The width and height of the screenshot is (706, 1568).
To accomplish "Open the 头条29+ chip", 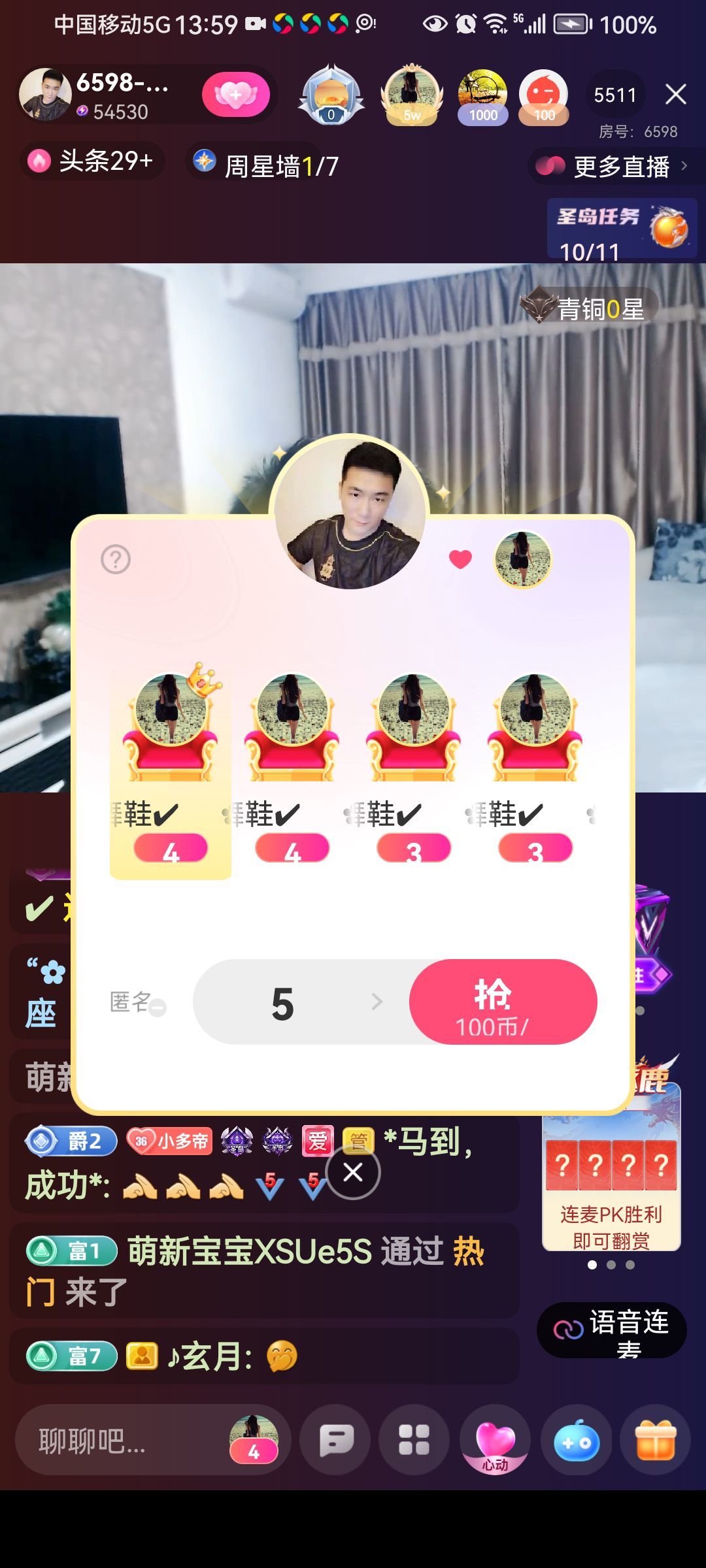I will pos(93,161).
